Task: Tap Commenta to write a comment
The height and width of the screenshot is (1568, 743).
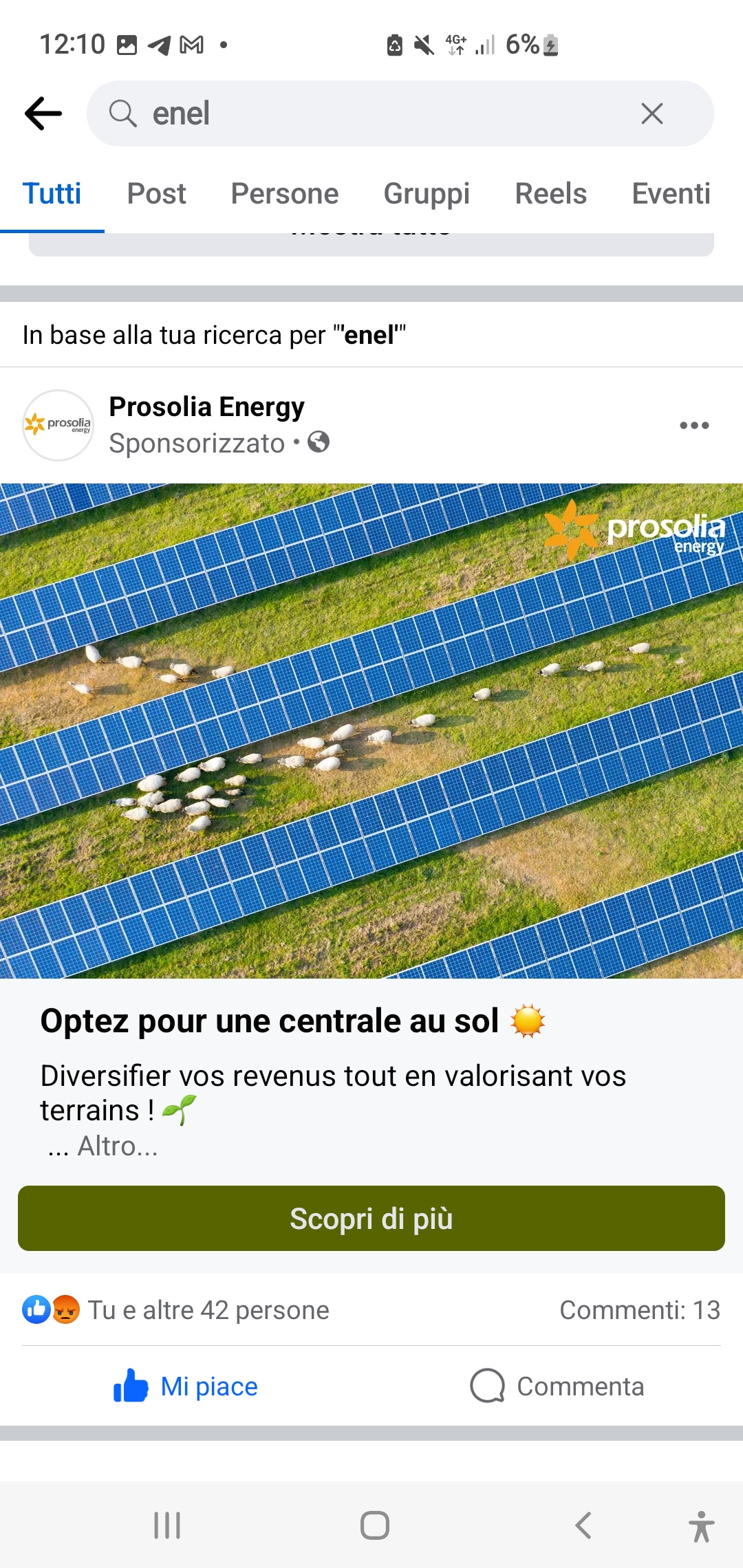Action: coord(557,1386)
